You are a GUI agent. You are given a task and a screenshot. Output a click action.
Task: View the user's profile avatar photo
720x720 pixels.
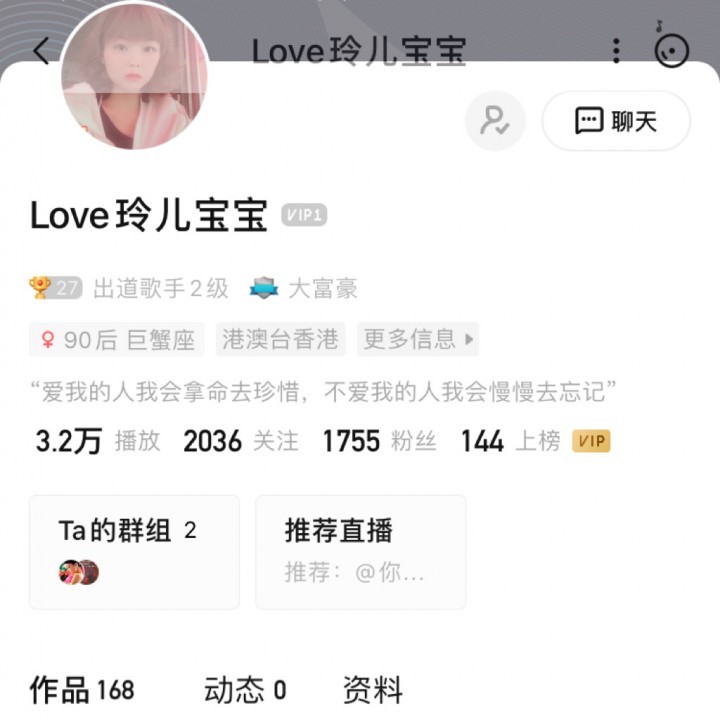point(134,76)
